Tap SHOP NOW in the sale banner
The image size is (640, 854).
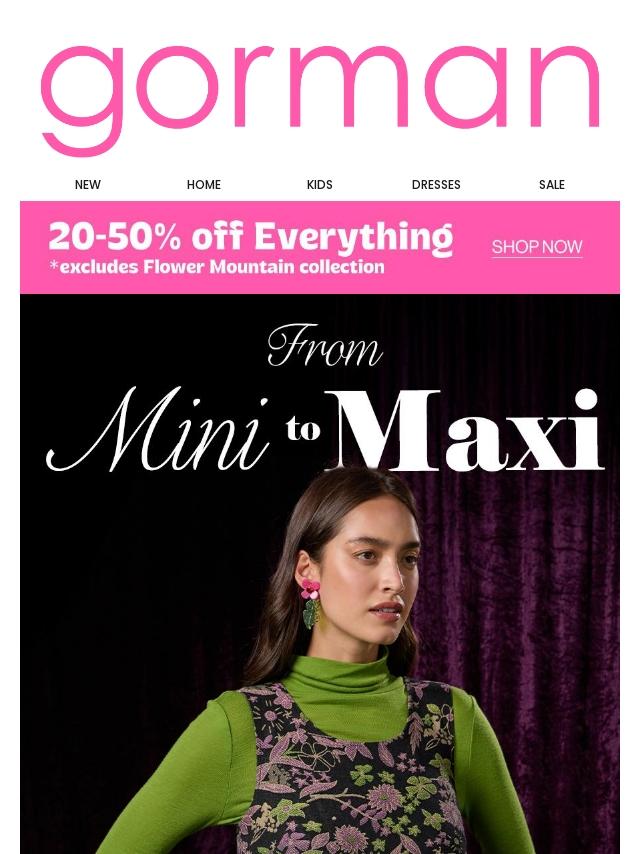[537, 247]
